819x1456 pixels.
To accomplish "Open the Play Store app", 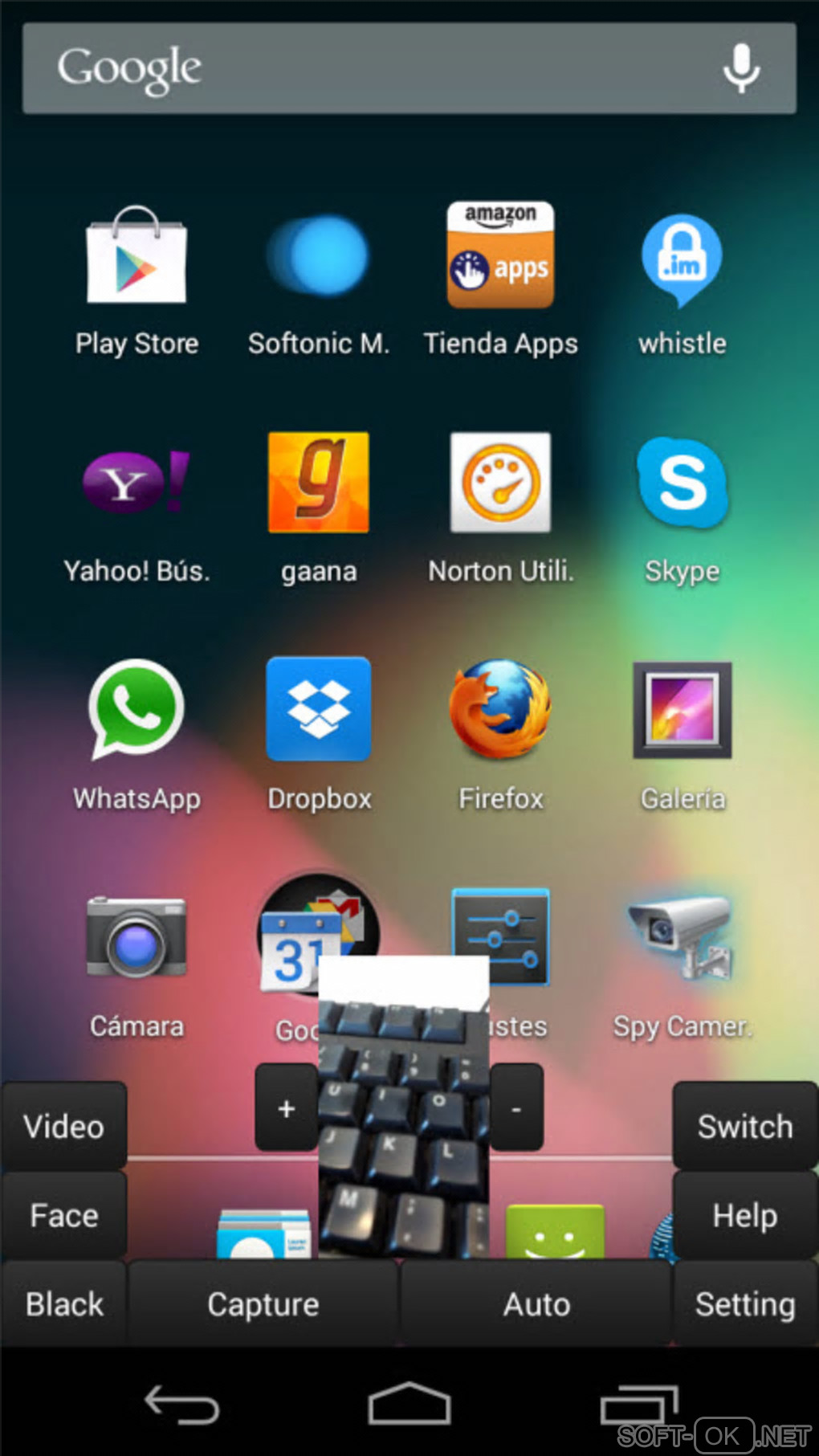I will [136, 257].
